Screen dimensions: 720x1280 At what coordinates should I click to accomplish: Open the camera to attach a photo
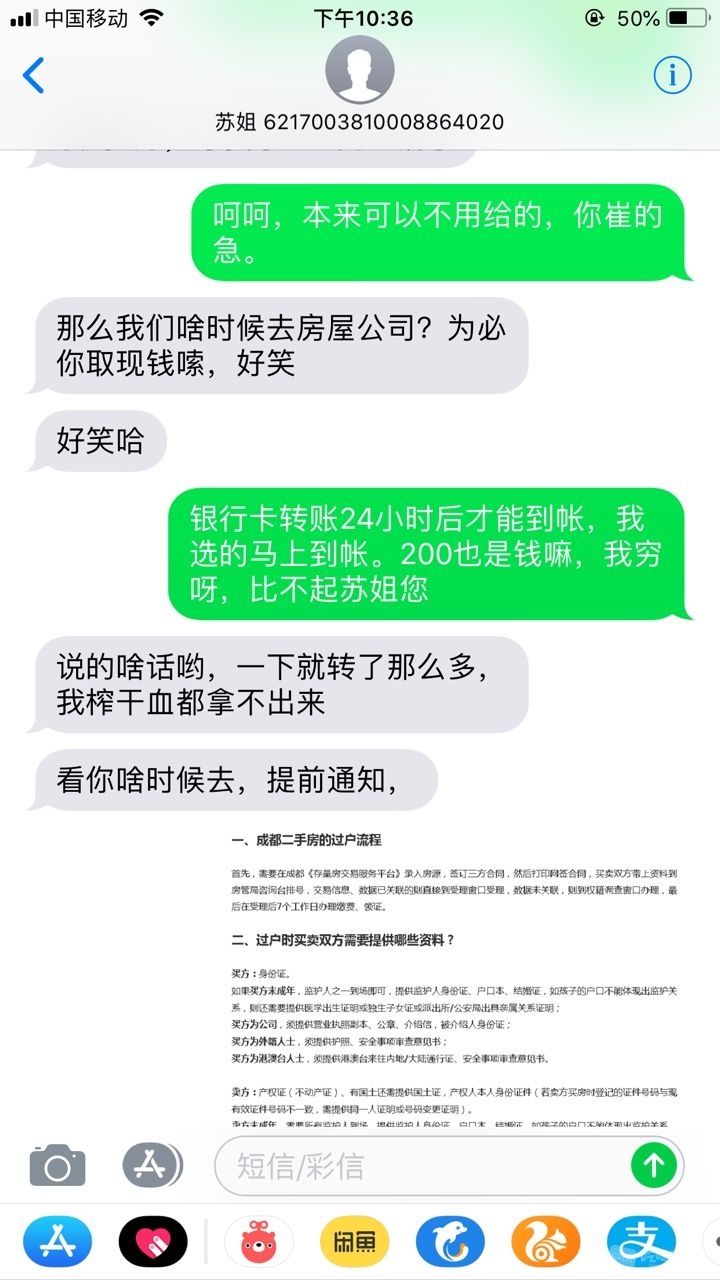(57, 1165)
